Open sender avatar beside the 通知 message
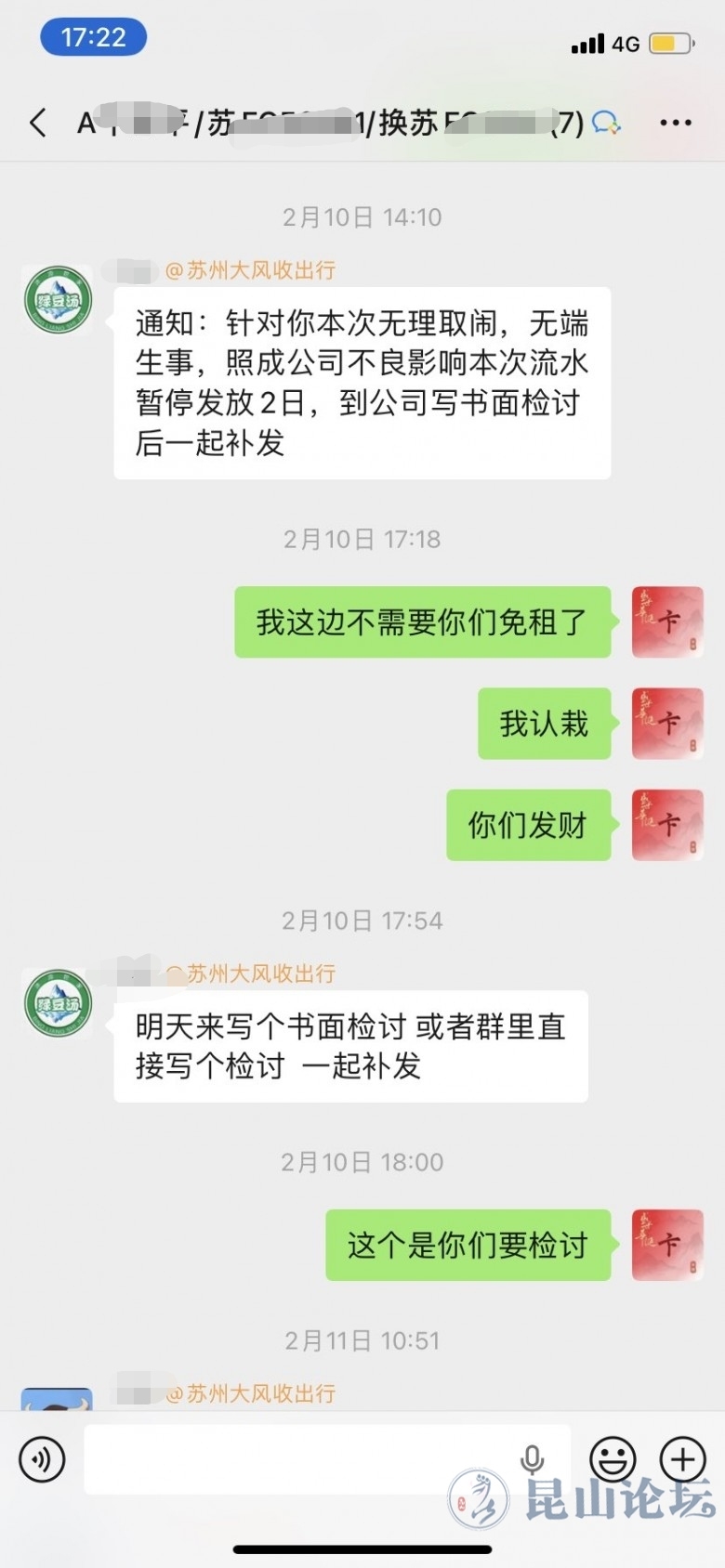The width and height of the screenshot is (725, 1568). pos(58,299)
